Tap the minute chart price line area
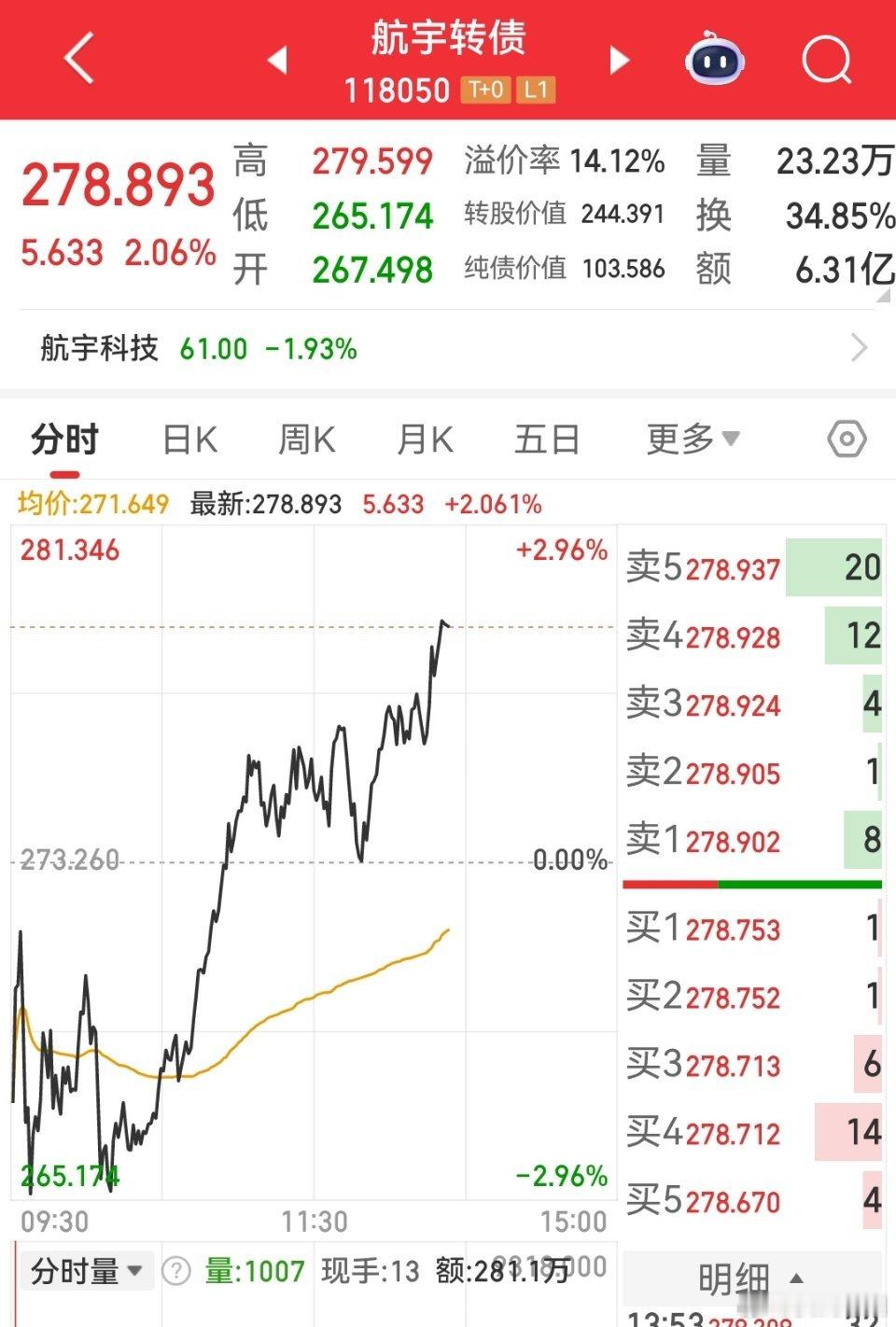The width and height of the screenshot is (896, 1327). (x=308, y=840)
